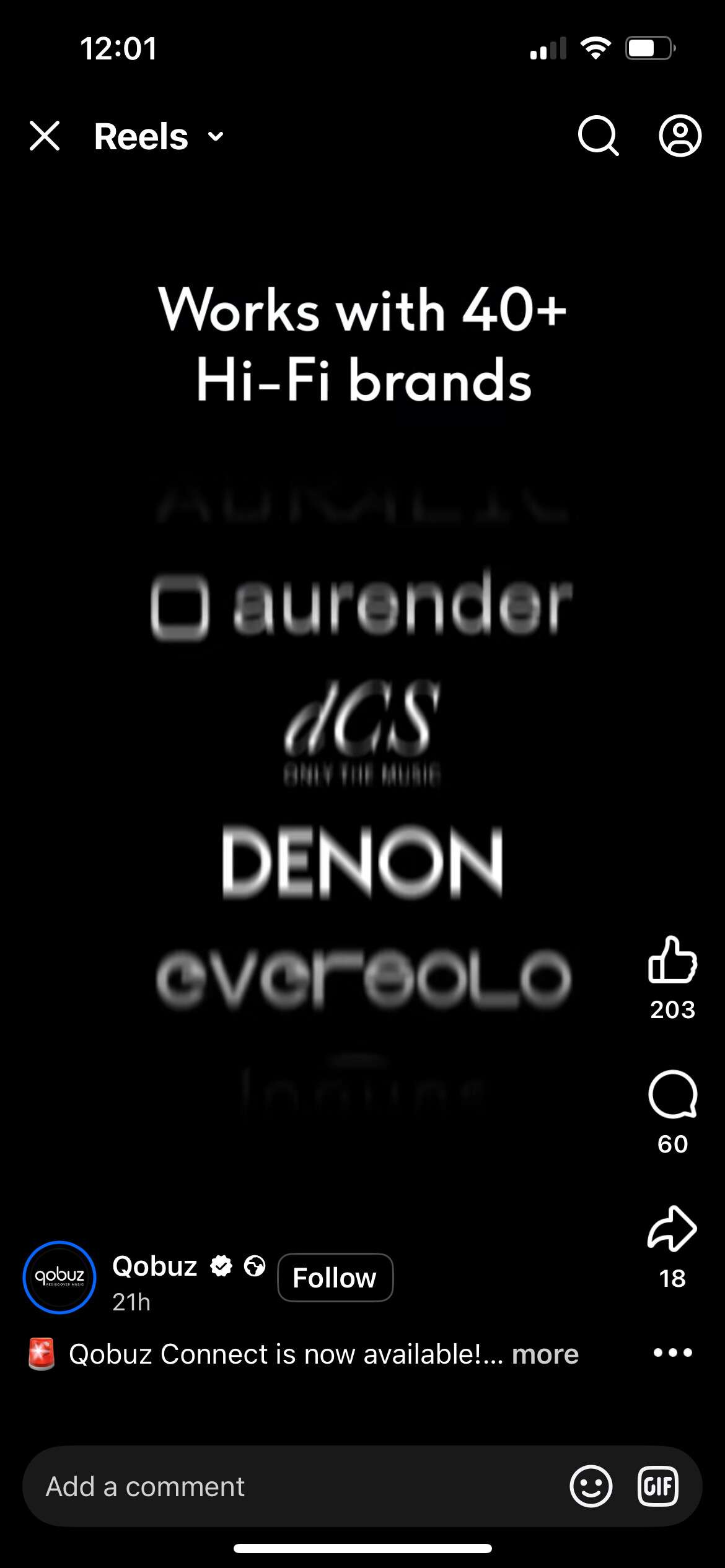
Task: Open your profile icon
Action: (680, 136)
